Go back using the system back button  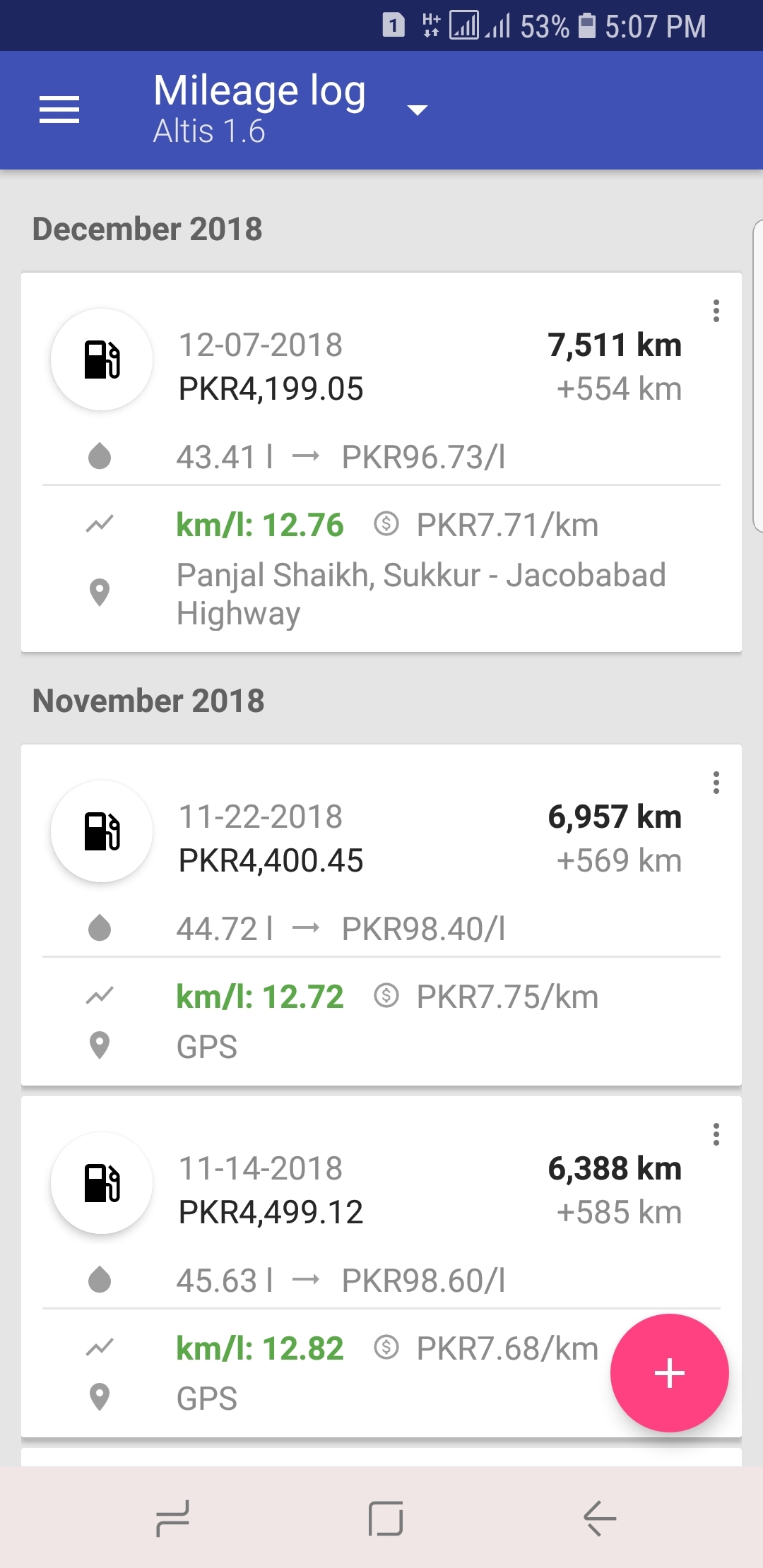[x=600, y=1519]
